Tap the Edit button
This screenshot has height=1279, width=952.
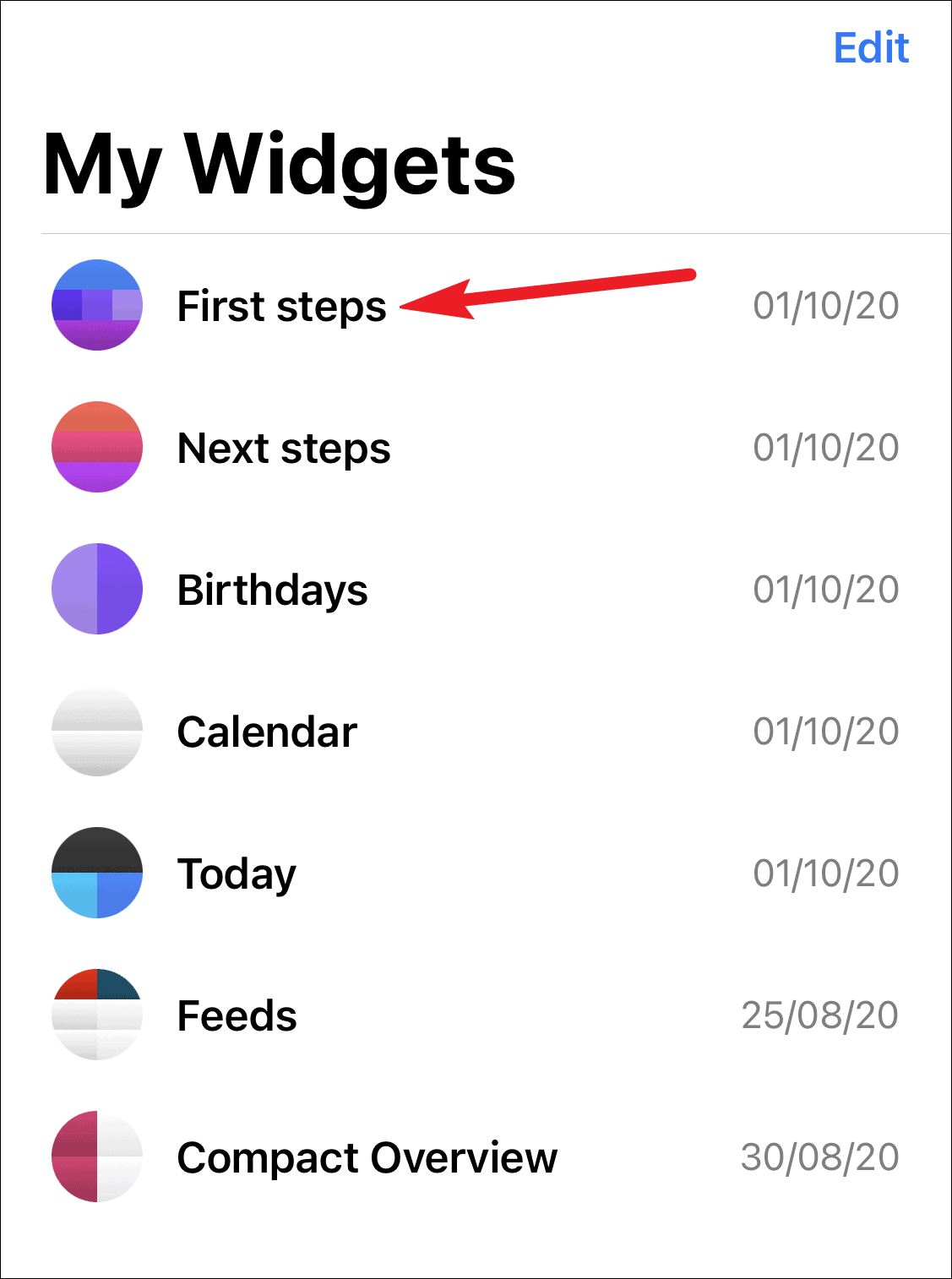click(871, 48)
